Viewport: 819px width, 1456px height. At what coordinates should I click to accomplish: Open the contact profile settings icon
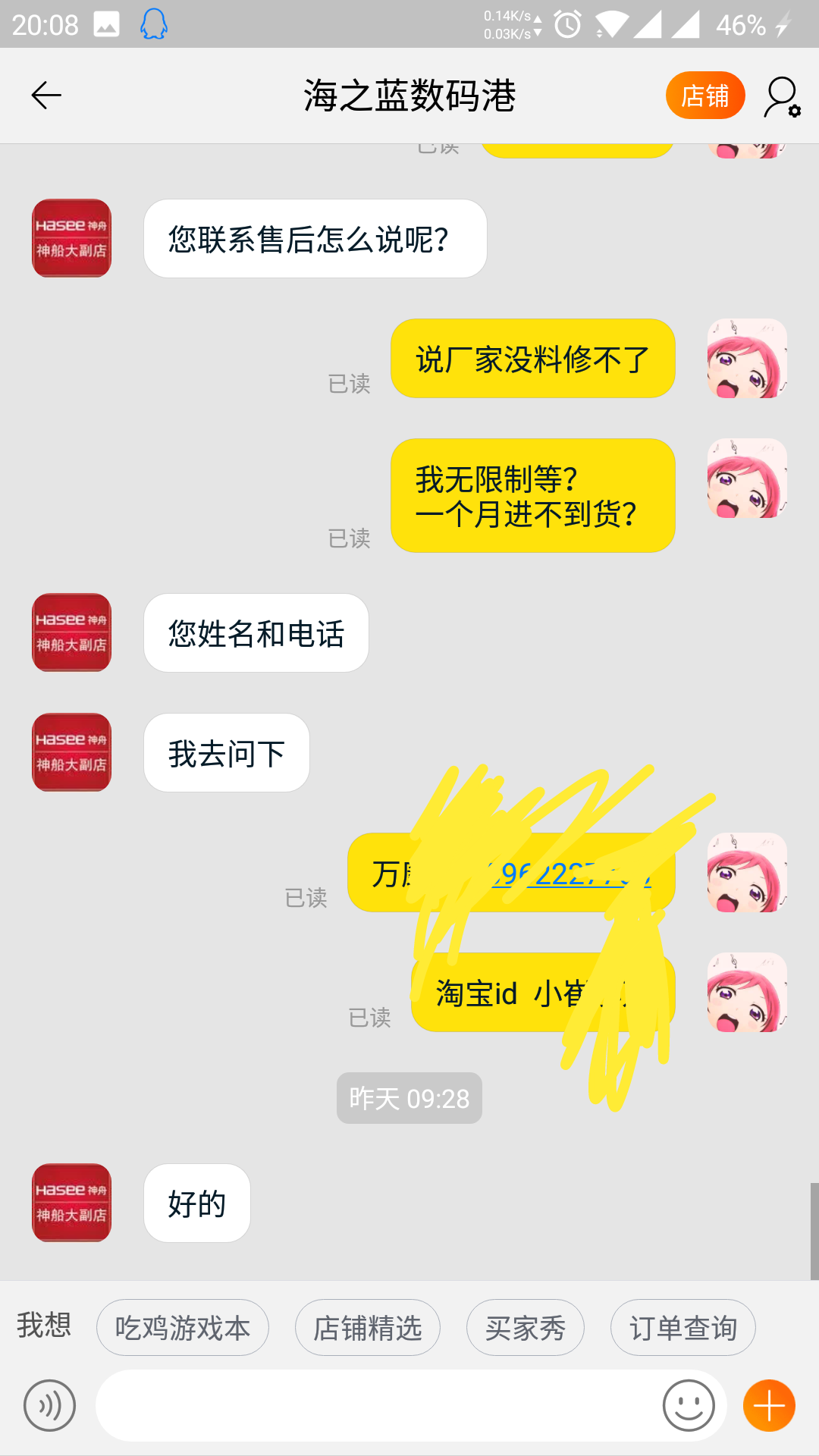(x=782, y=96)
